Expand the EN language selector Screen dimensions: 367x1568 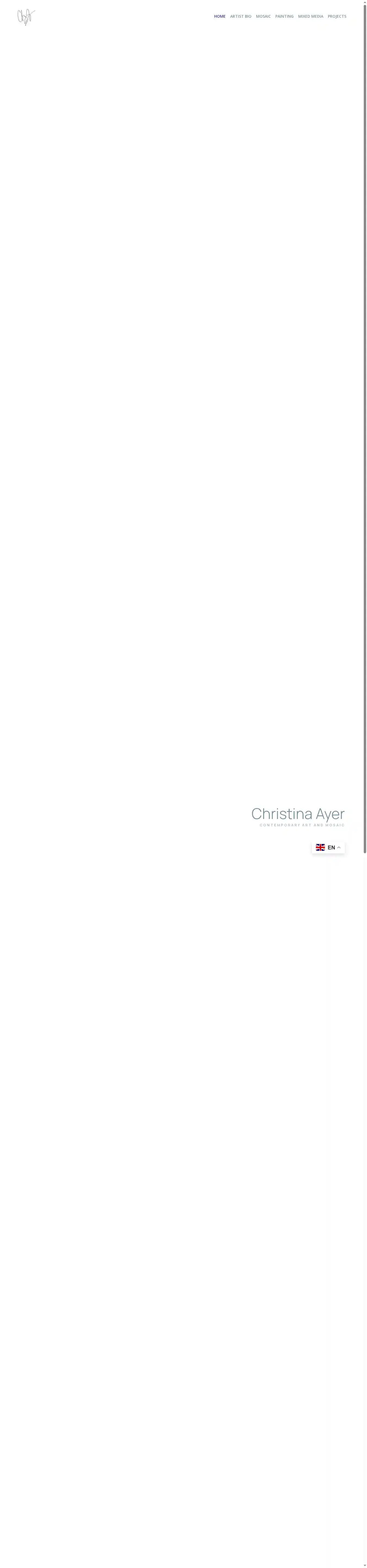tap(328, 847)
